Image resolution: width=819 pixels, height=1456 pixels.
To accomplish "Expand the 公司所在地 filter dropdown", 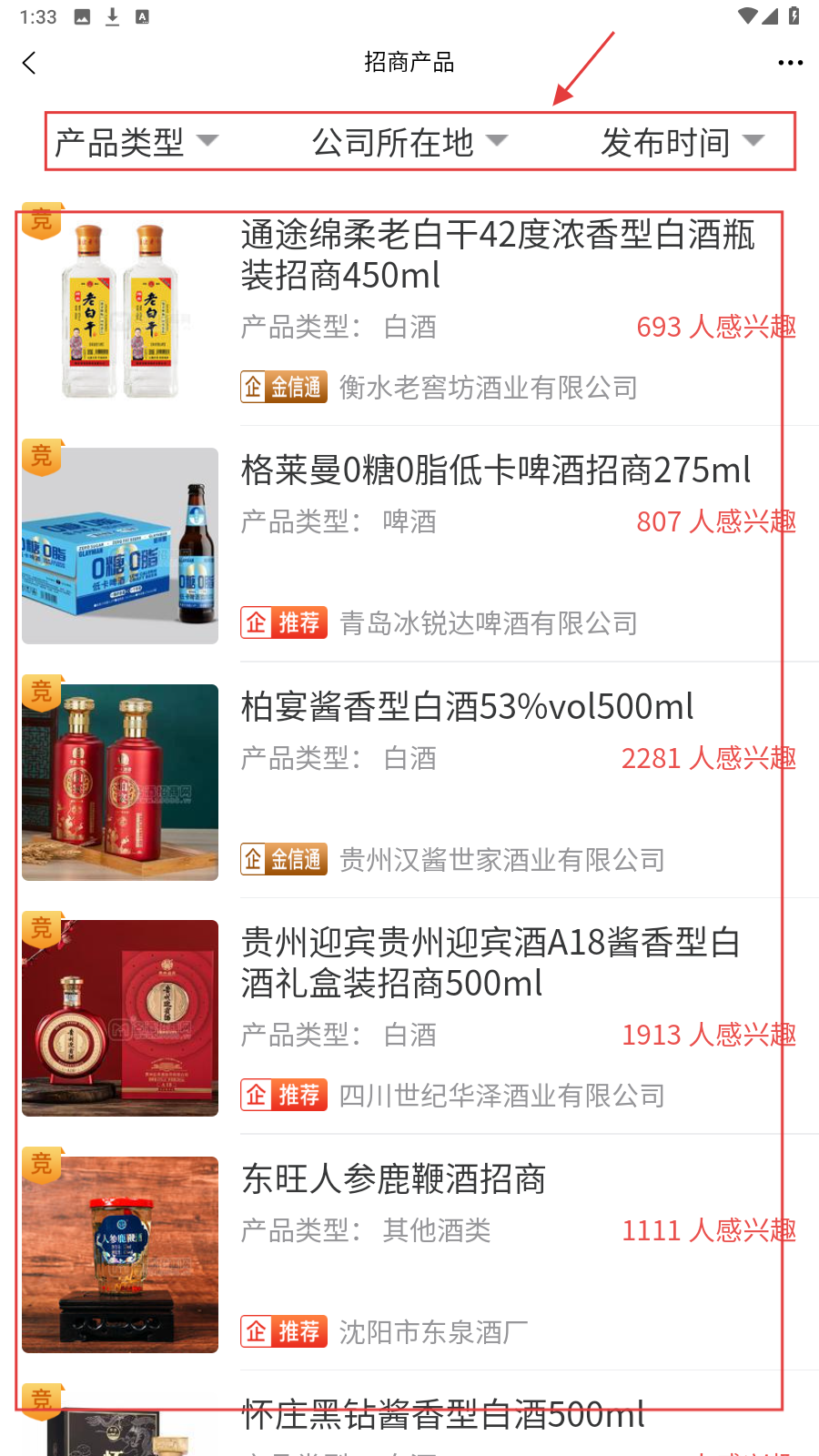I will 409,142.
